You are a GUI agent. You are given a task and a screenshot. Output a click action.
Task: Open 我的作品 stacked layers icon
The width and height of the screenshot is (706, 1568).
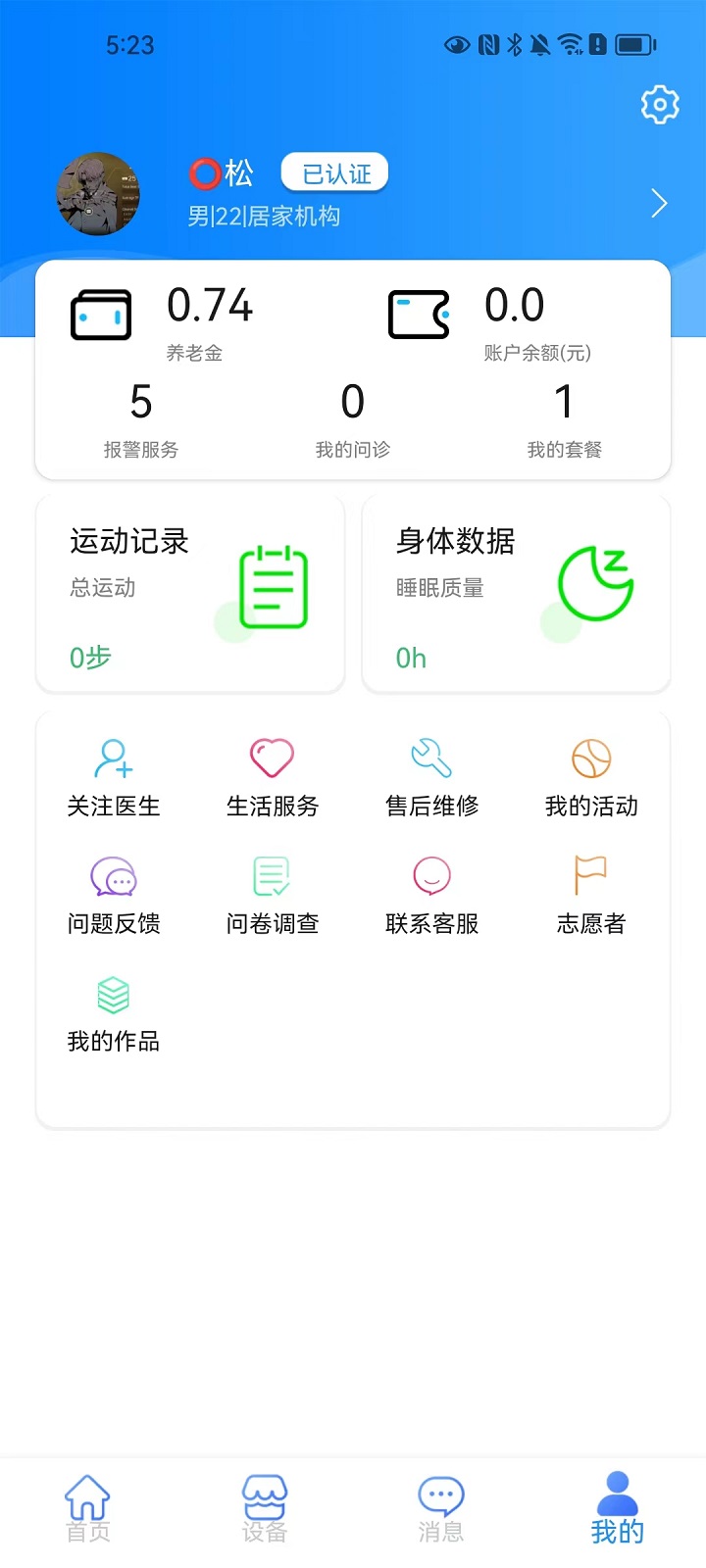point(113,994)
